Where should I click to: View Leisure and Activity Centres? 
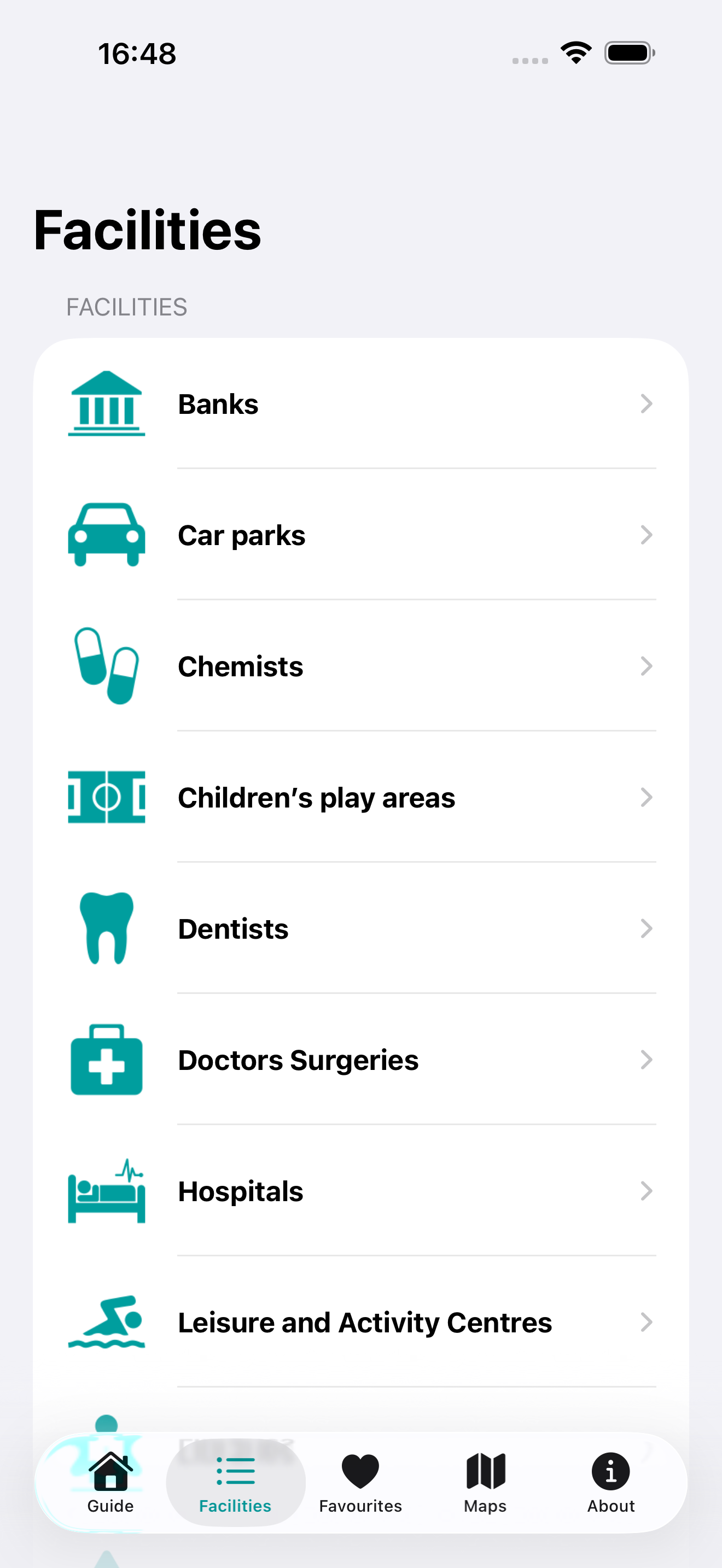coord(361,1322)
